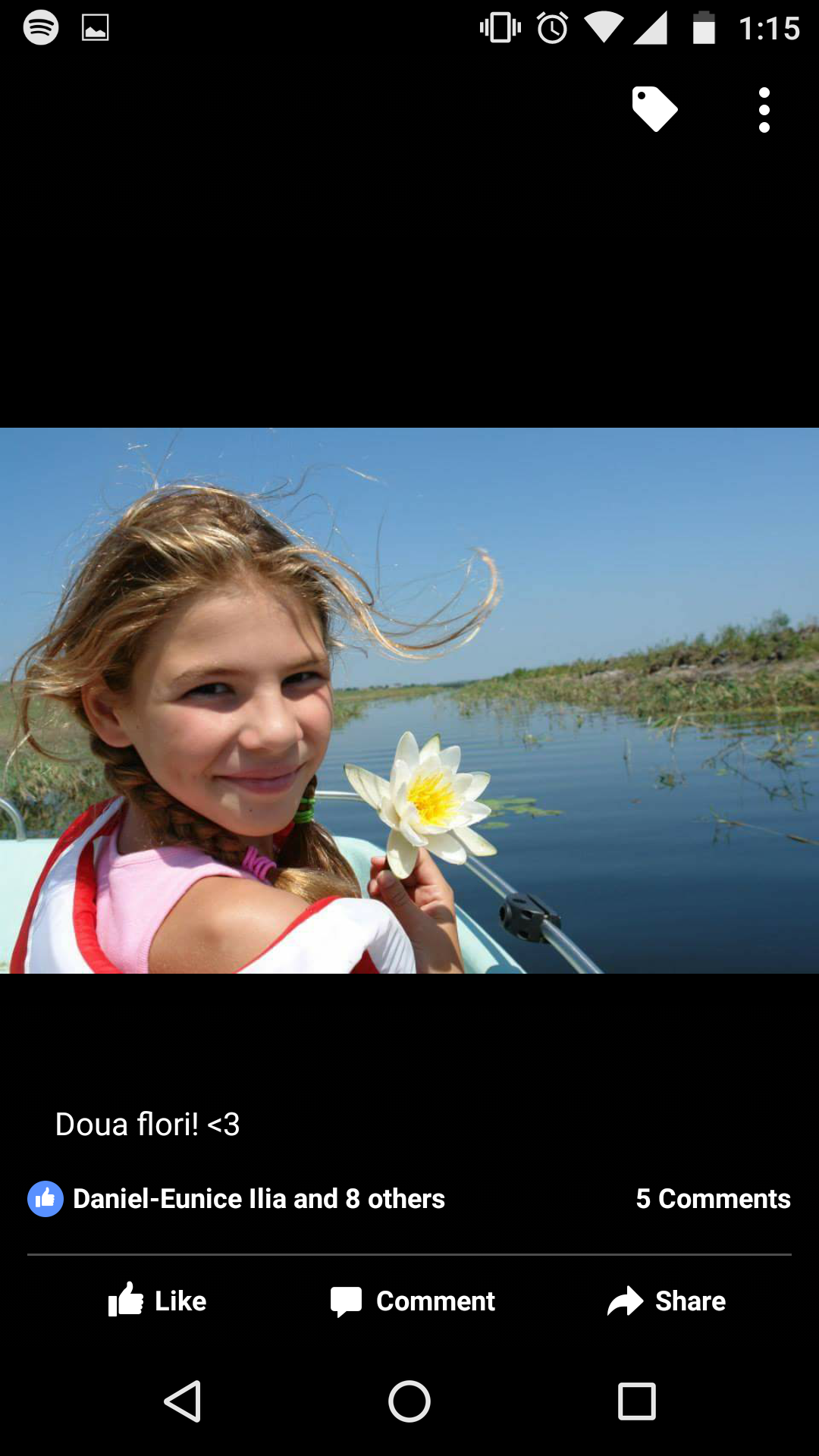The width and height of the screenshot is (819, 1456).
Task: See who liked: Daniel-Eunice Ilia and 8 others
Action: pos(237,1199)
